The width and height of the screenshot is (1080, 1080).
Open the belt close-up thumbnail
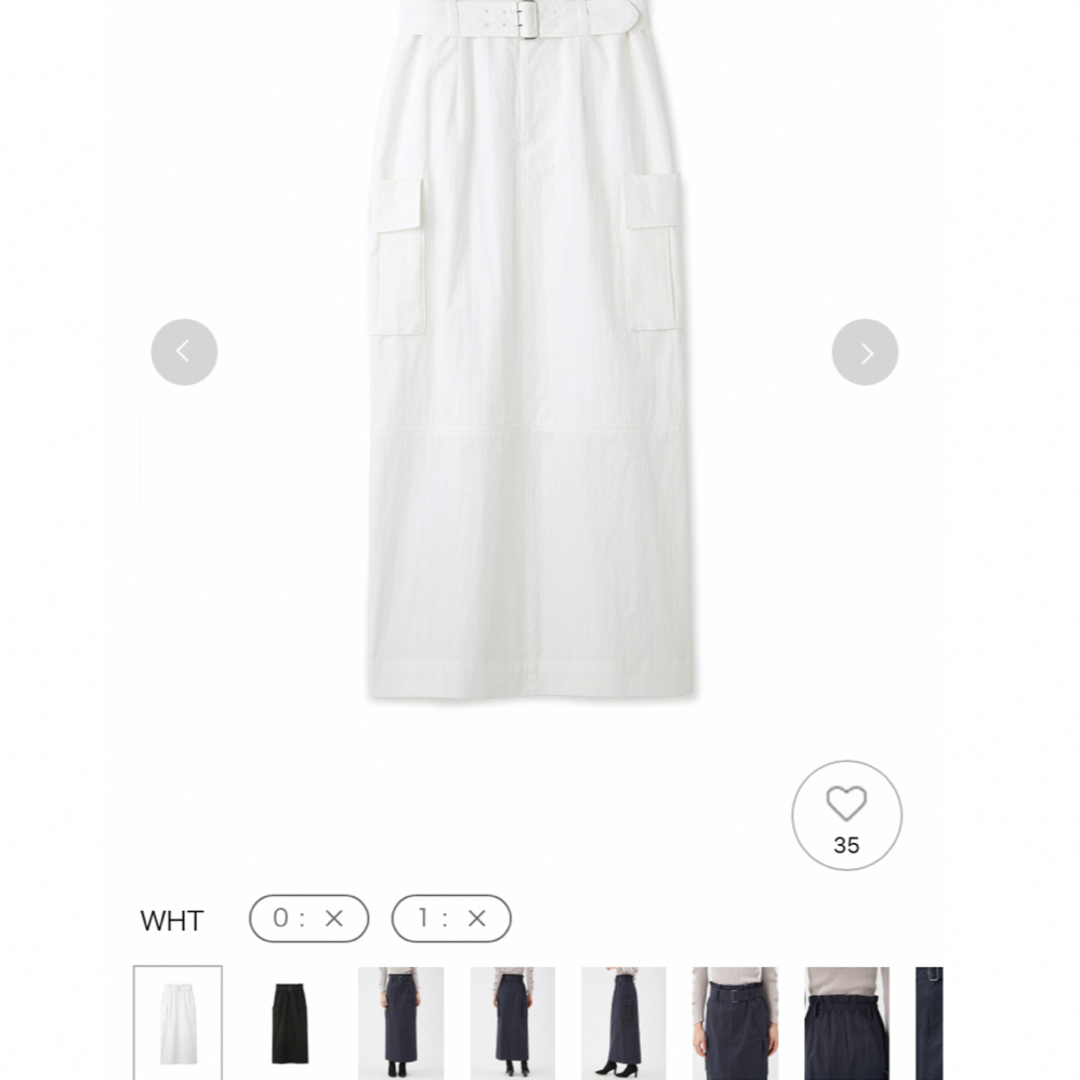(x=735, y=1020)
